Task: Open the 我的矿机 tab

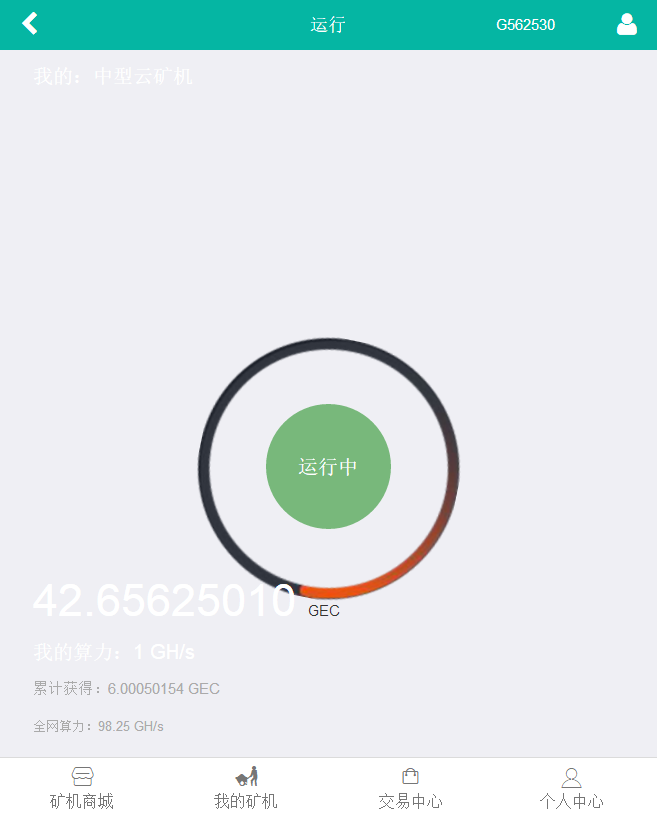Action: [x=246, y=789]
